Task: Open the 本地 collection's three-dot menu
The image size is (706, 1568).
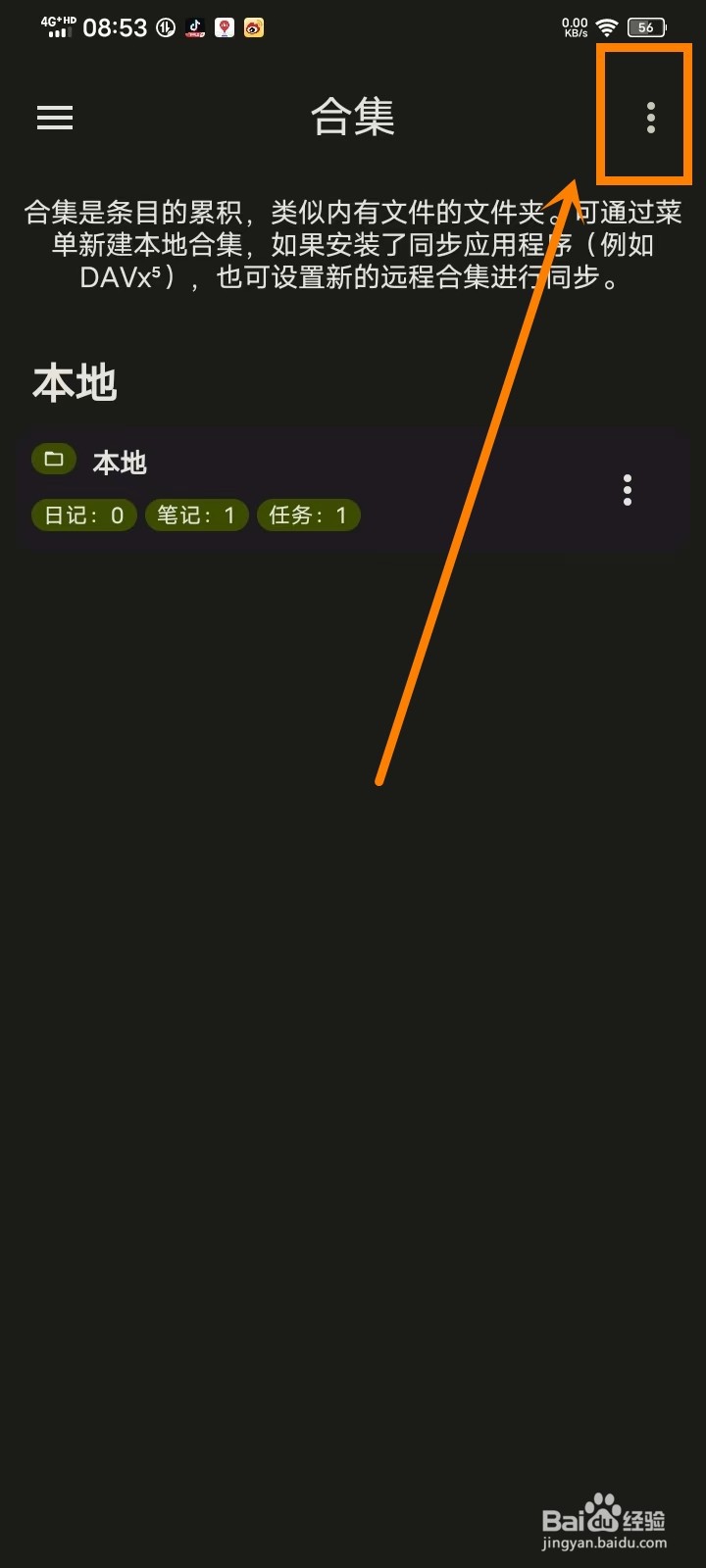Action: [x=627, y=489]
